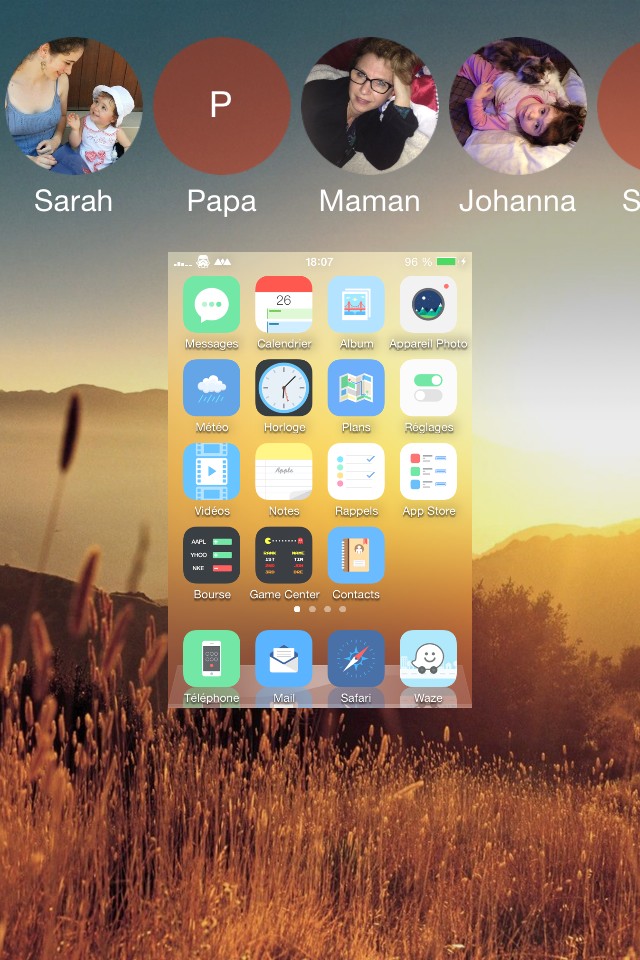Select the Sarah contact
The width and height of the screenshot is (640, 960).
[73, 107]
